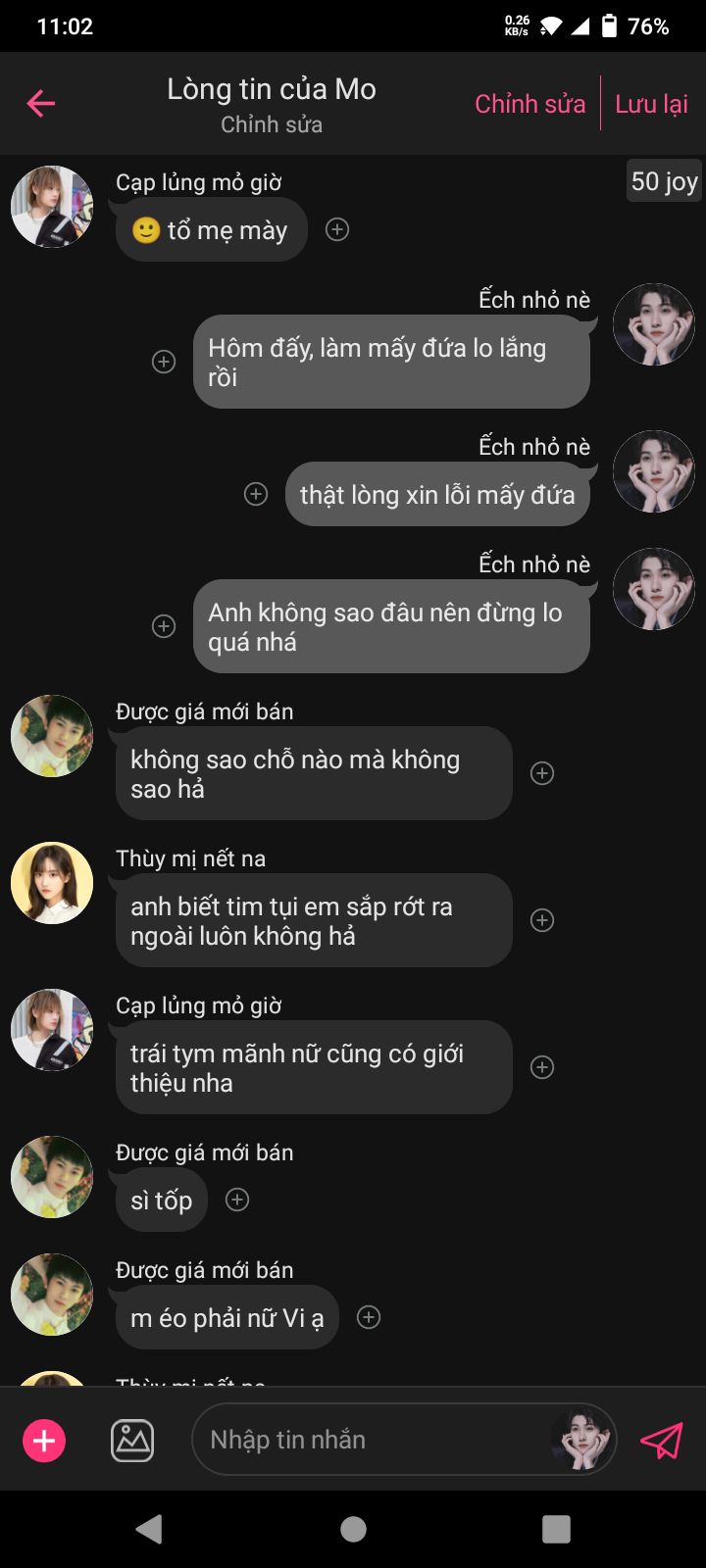Tap Thùy mị nết na's avatar
This screenshot has height=1568, width=706.
pos(52,883)
